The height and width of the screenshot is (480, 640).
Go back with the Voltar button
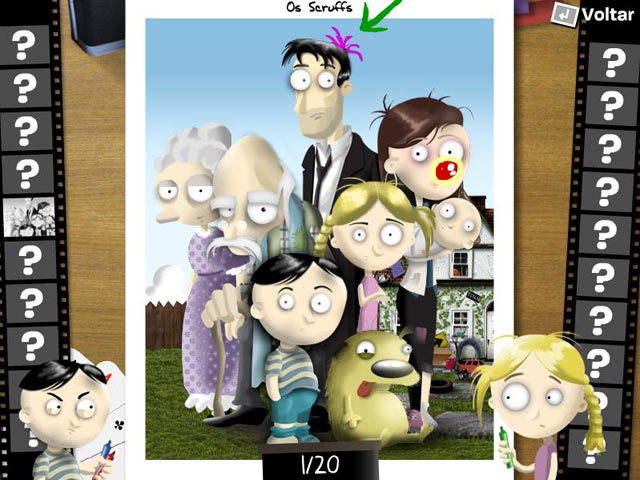[593, 15]
